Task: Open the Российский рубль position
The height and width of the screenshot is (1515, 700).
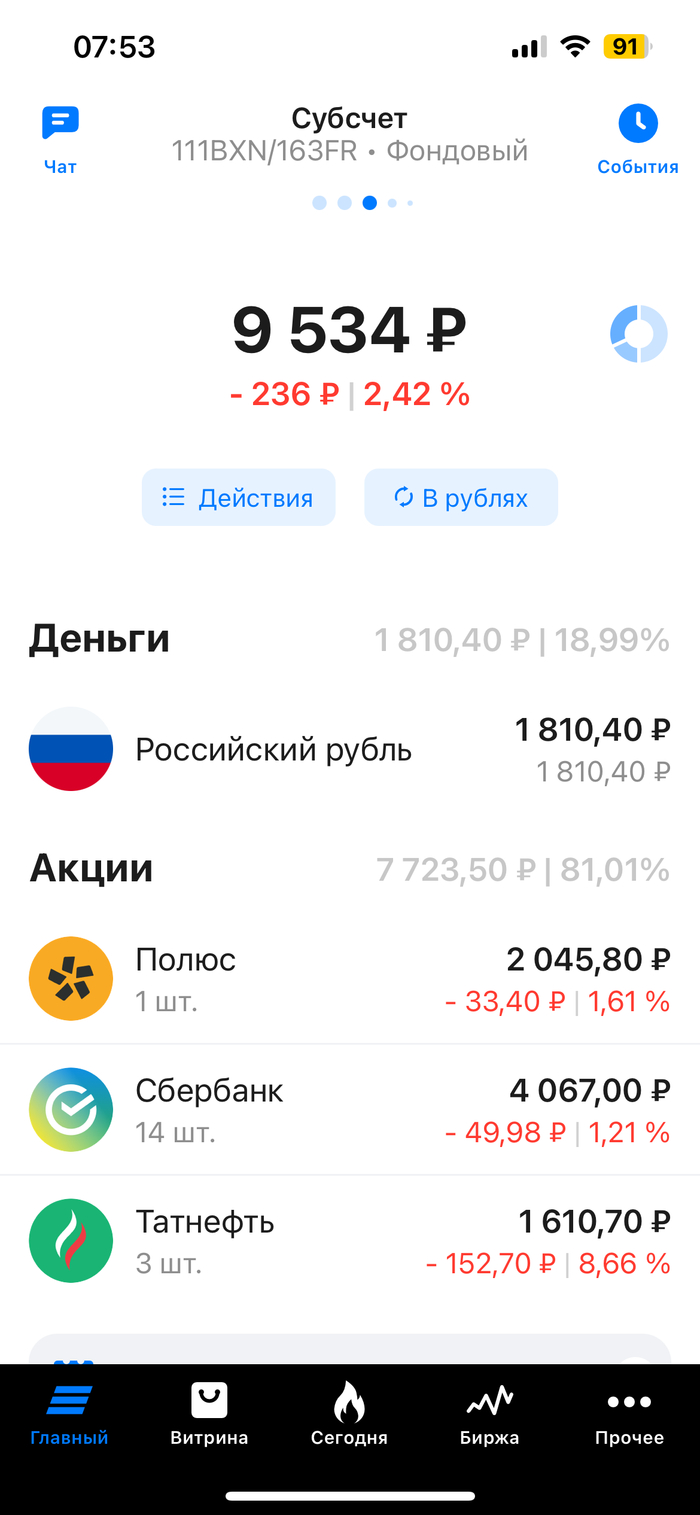Action: [x=349, y=749]
